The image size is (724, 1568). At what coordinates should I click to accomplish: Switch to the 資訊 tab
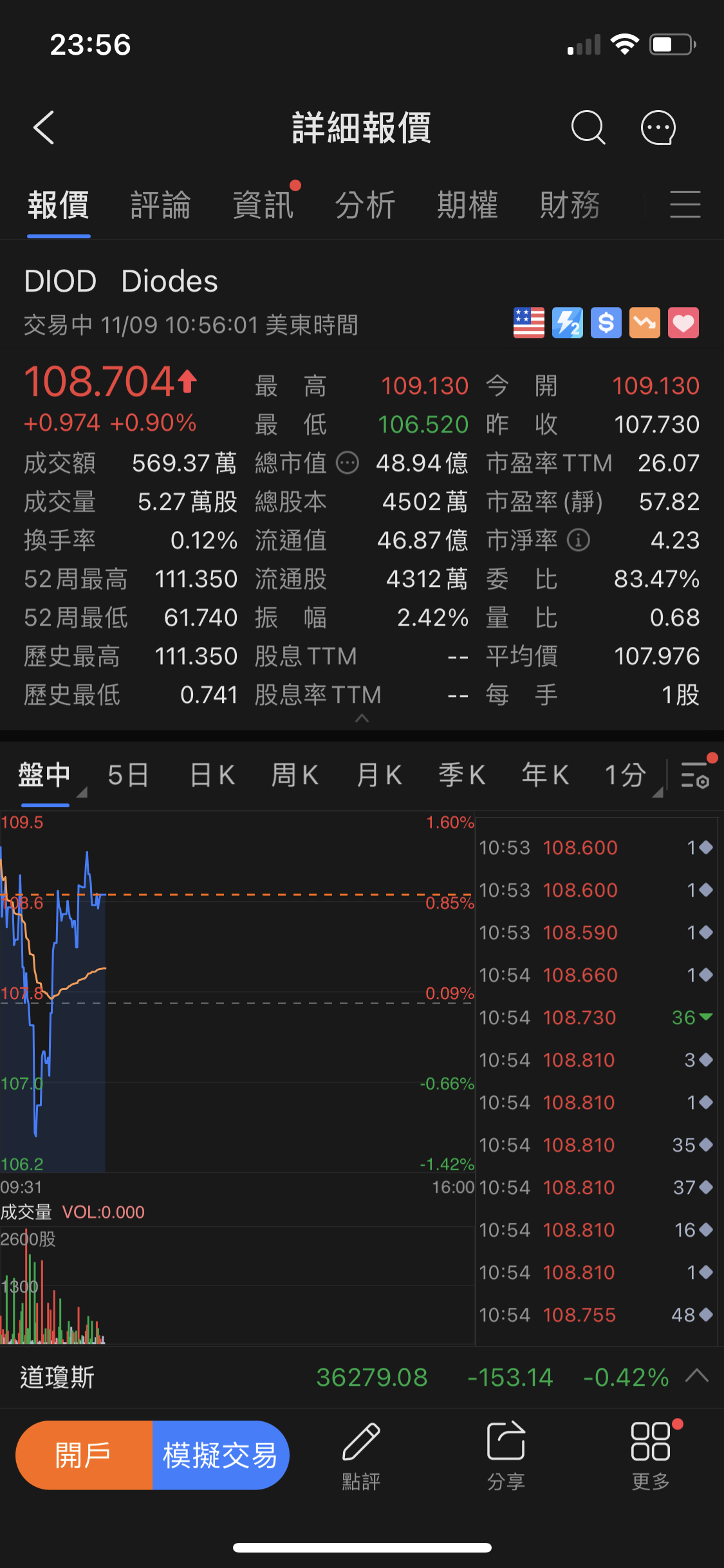click(263, 206)
